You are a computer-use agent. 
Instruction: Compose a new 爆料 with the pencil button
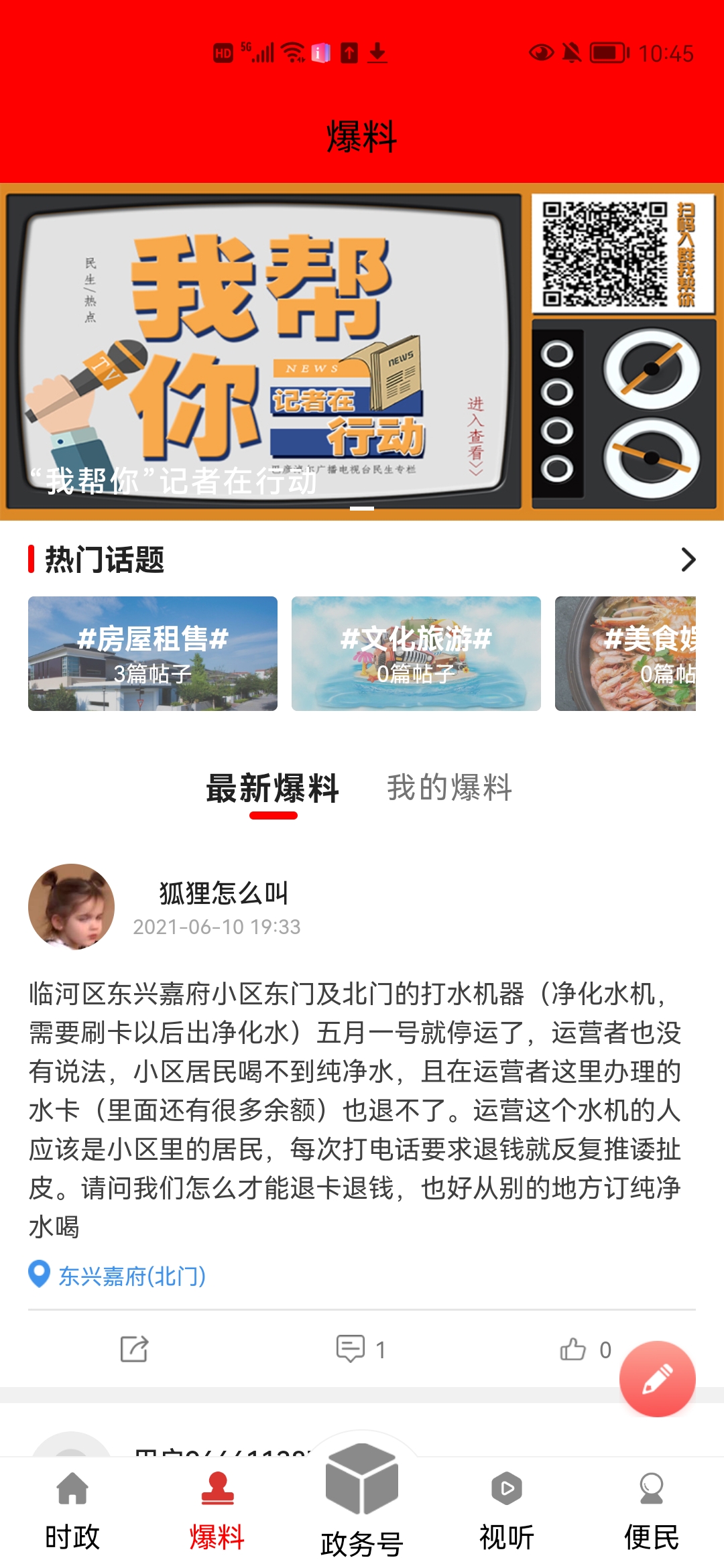point(657,1378)
